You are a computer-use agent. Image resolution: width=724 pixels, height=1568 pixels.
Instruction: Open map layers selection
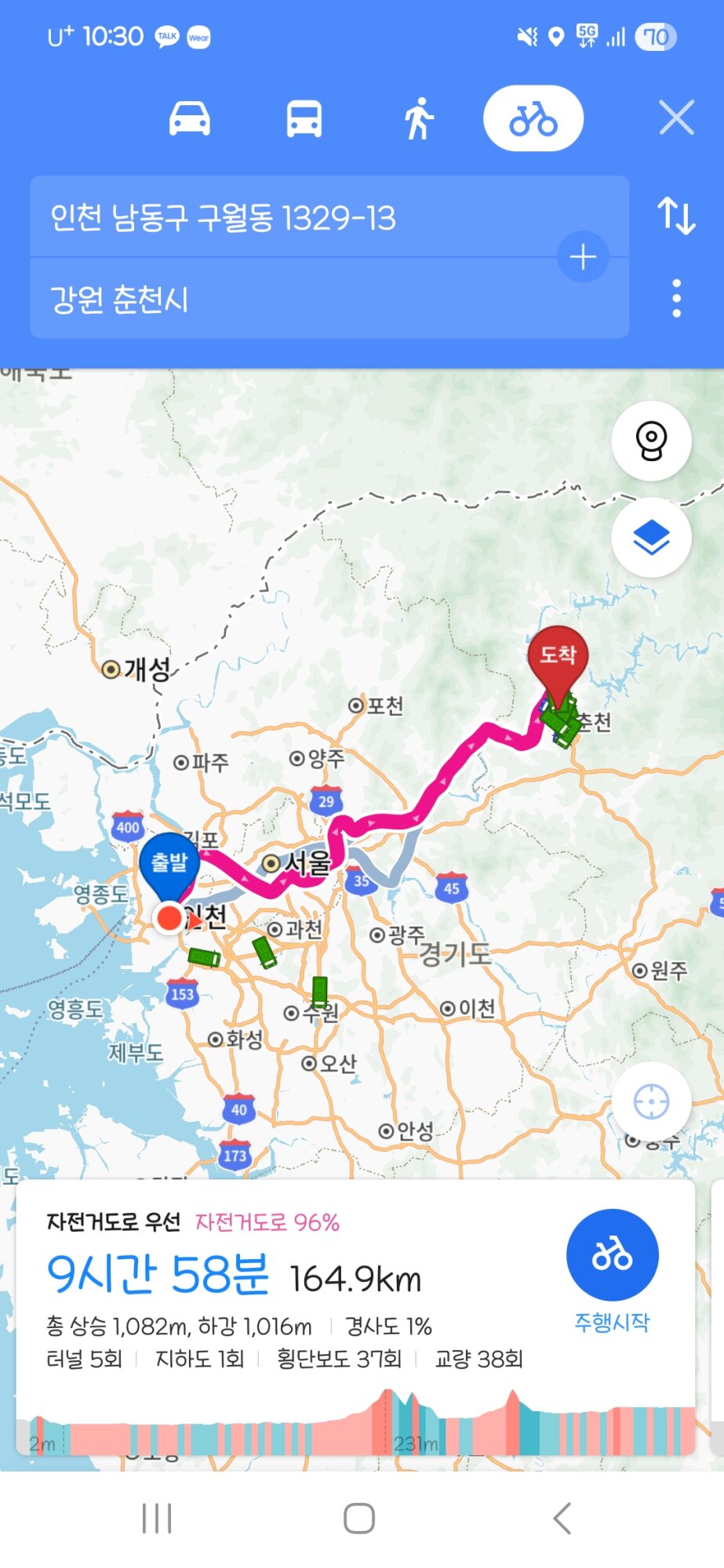click(x=651, y=538)
